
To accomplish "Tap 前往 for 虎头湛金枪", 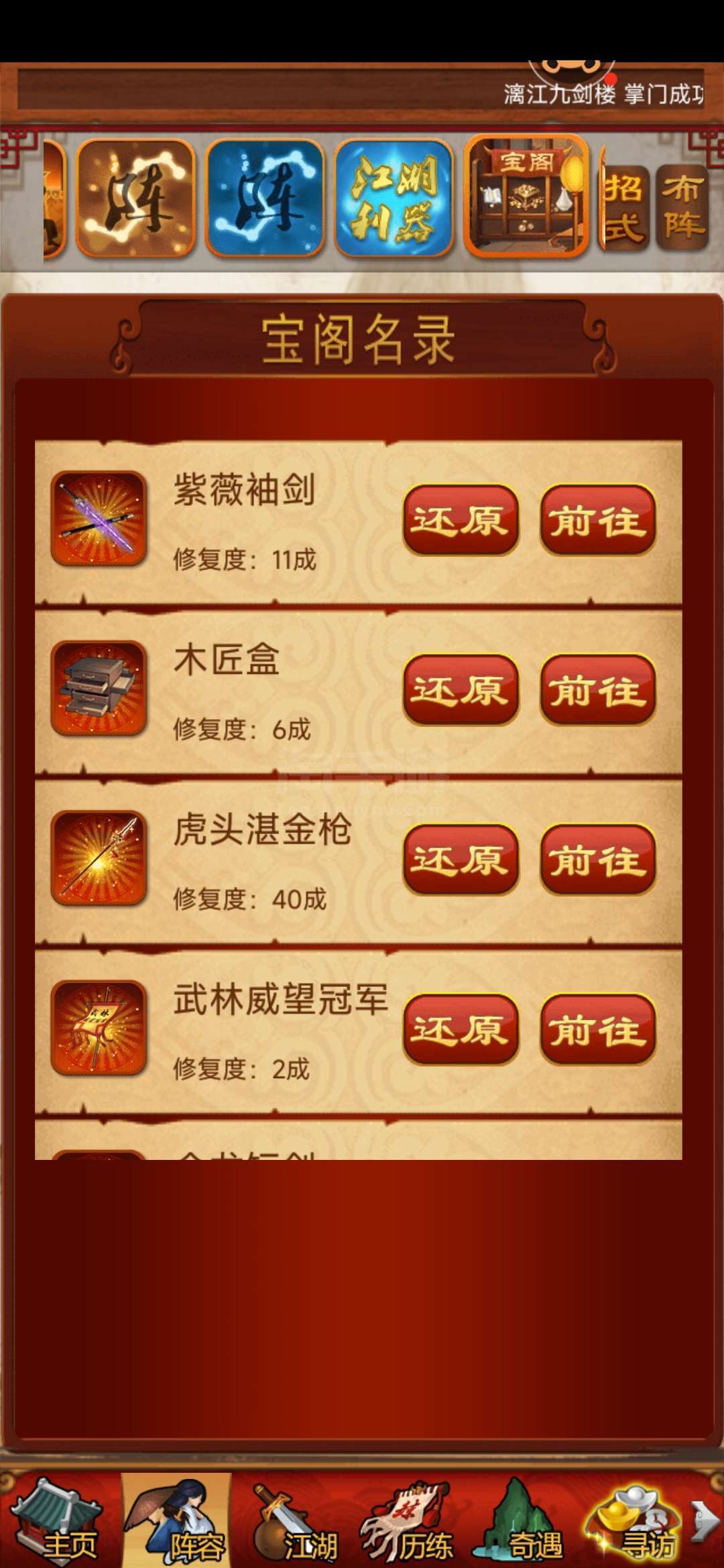I will pyautogui.click(x=597, y=860).
